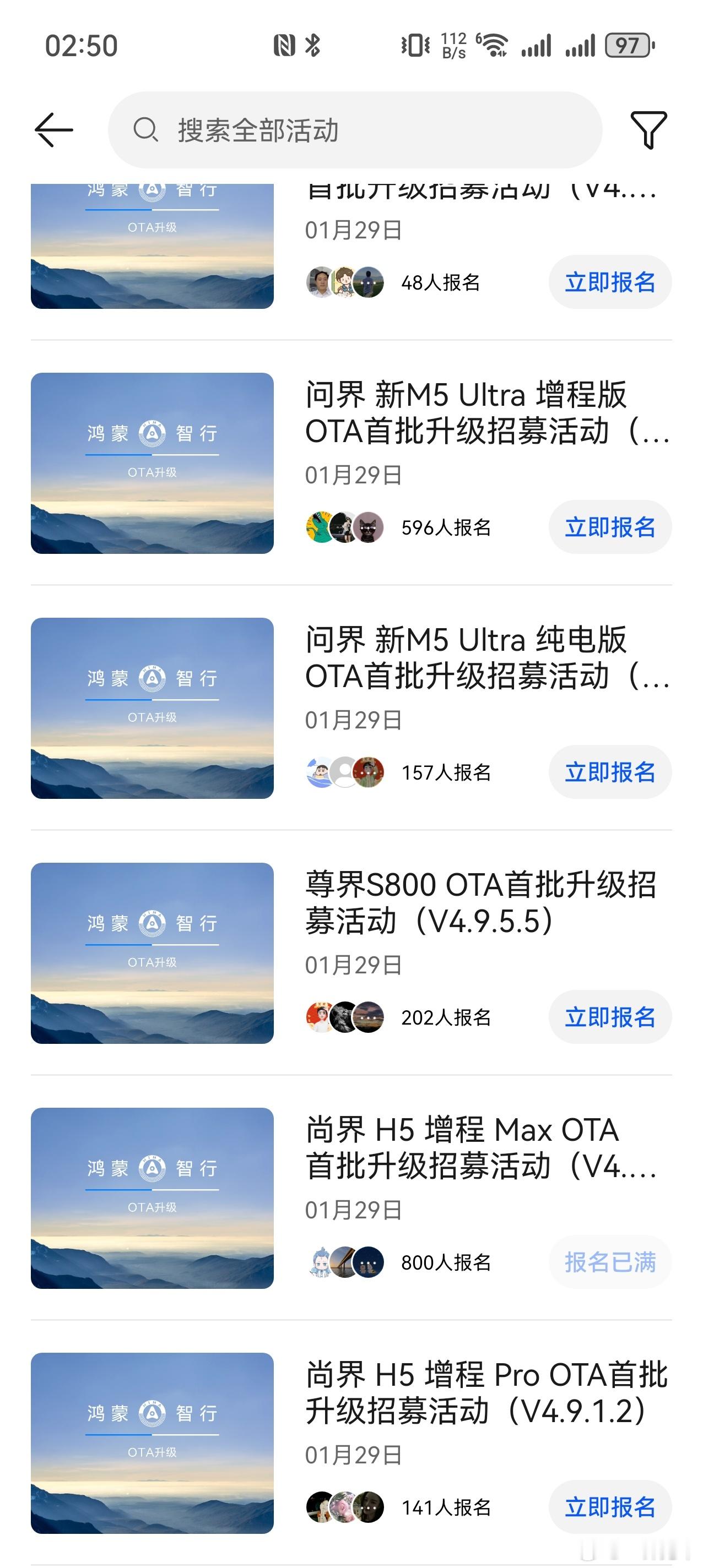Open the 问界 新M5 Ultra 纯电版 activity card
Image resolution: width=703 pixels, height=1568 pixels.
(x=466, y=658)
